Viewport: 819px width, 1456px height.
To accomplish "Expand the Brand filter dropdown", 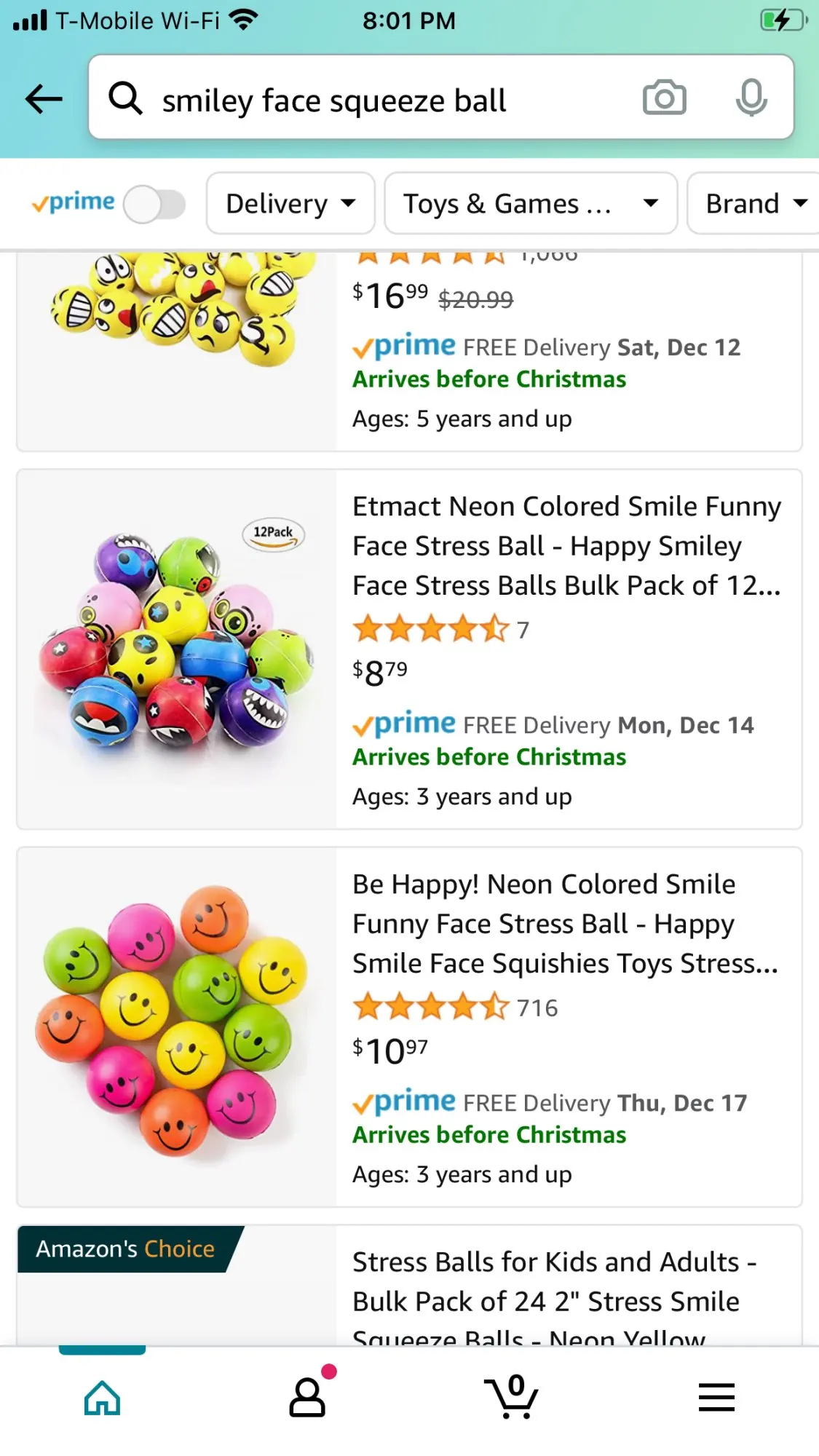I will (754, 204).
